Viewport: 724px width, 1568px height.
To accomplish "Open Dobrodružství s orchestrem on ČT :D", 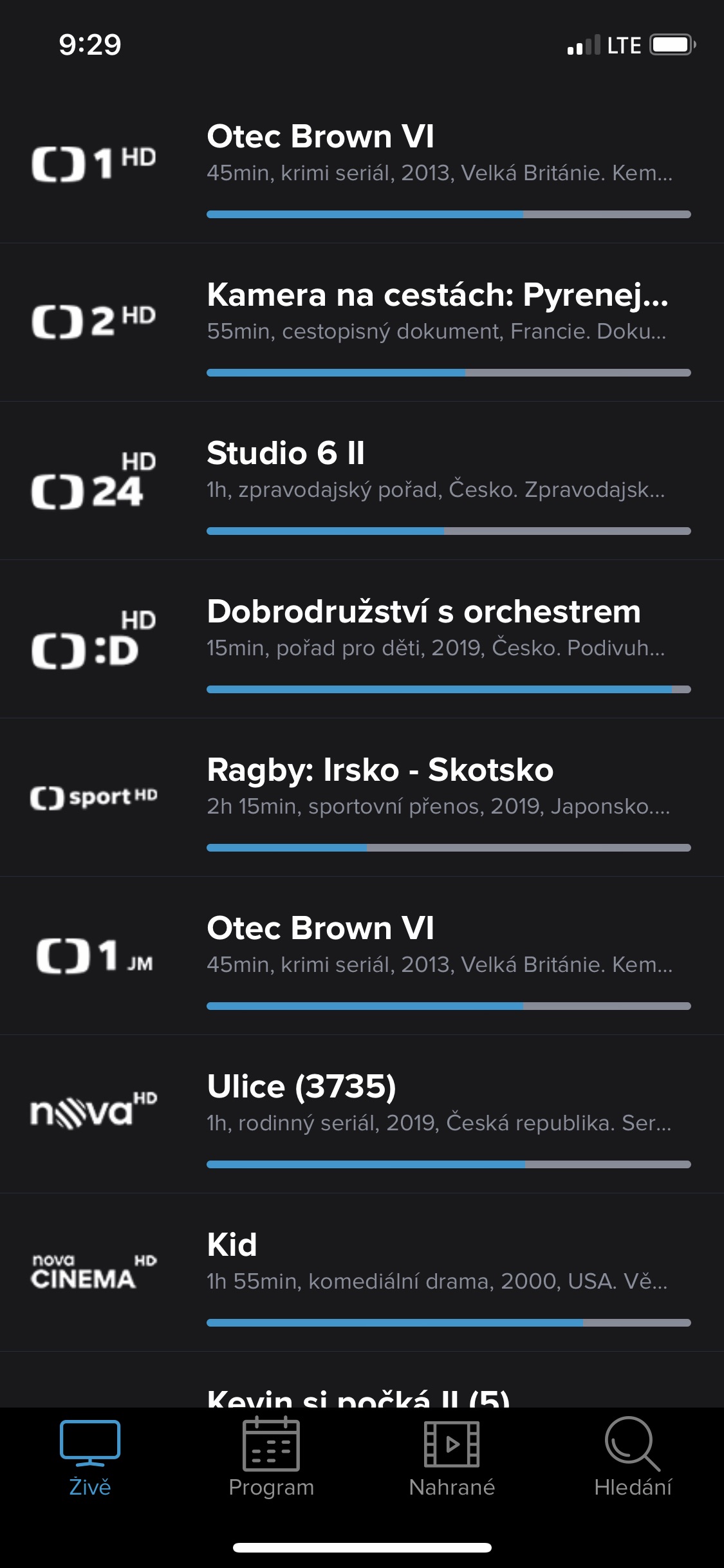I will (362, 639).
